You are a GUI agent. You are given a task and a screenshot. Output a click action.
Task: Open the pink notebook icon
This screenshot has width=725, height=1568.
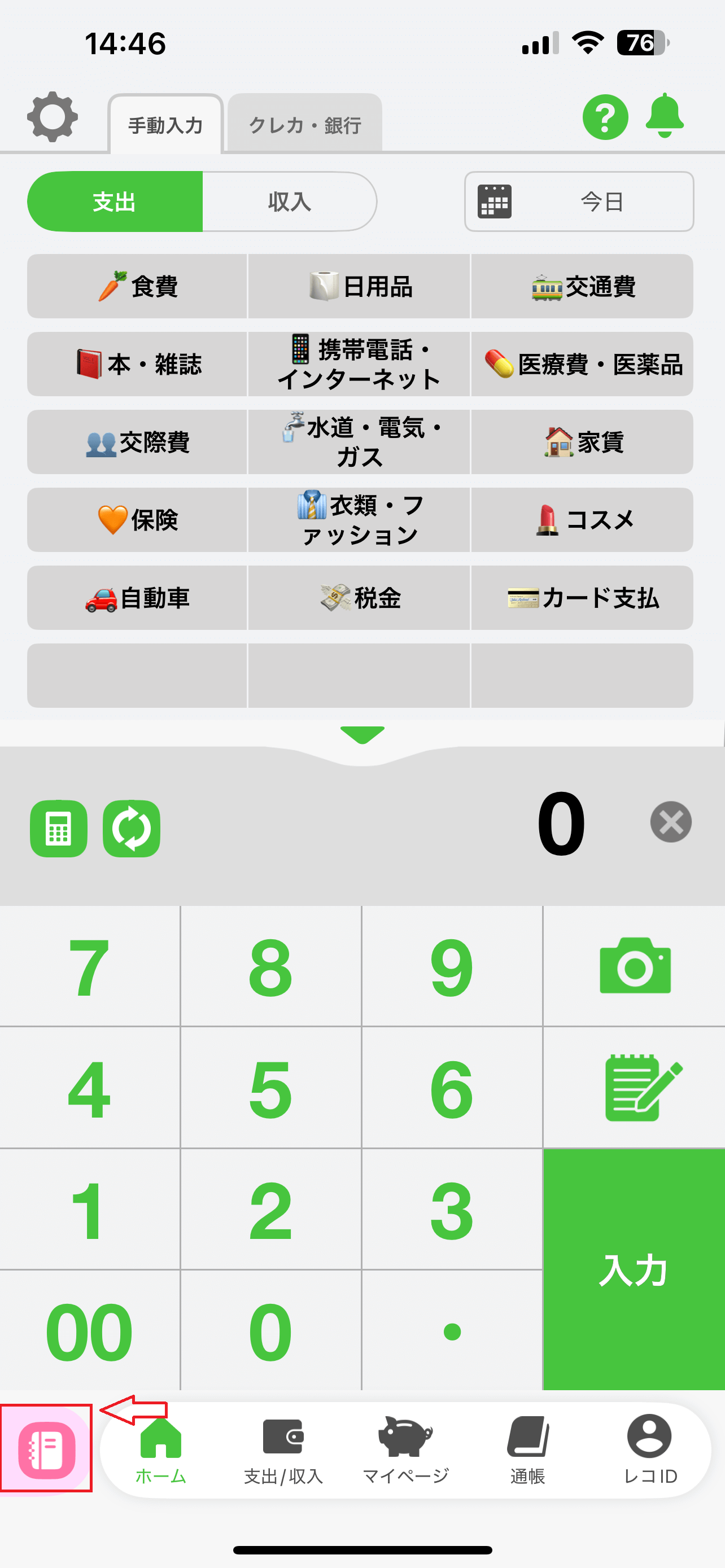pos(47,1450)
